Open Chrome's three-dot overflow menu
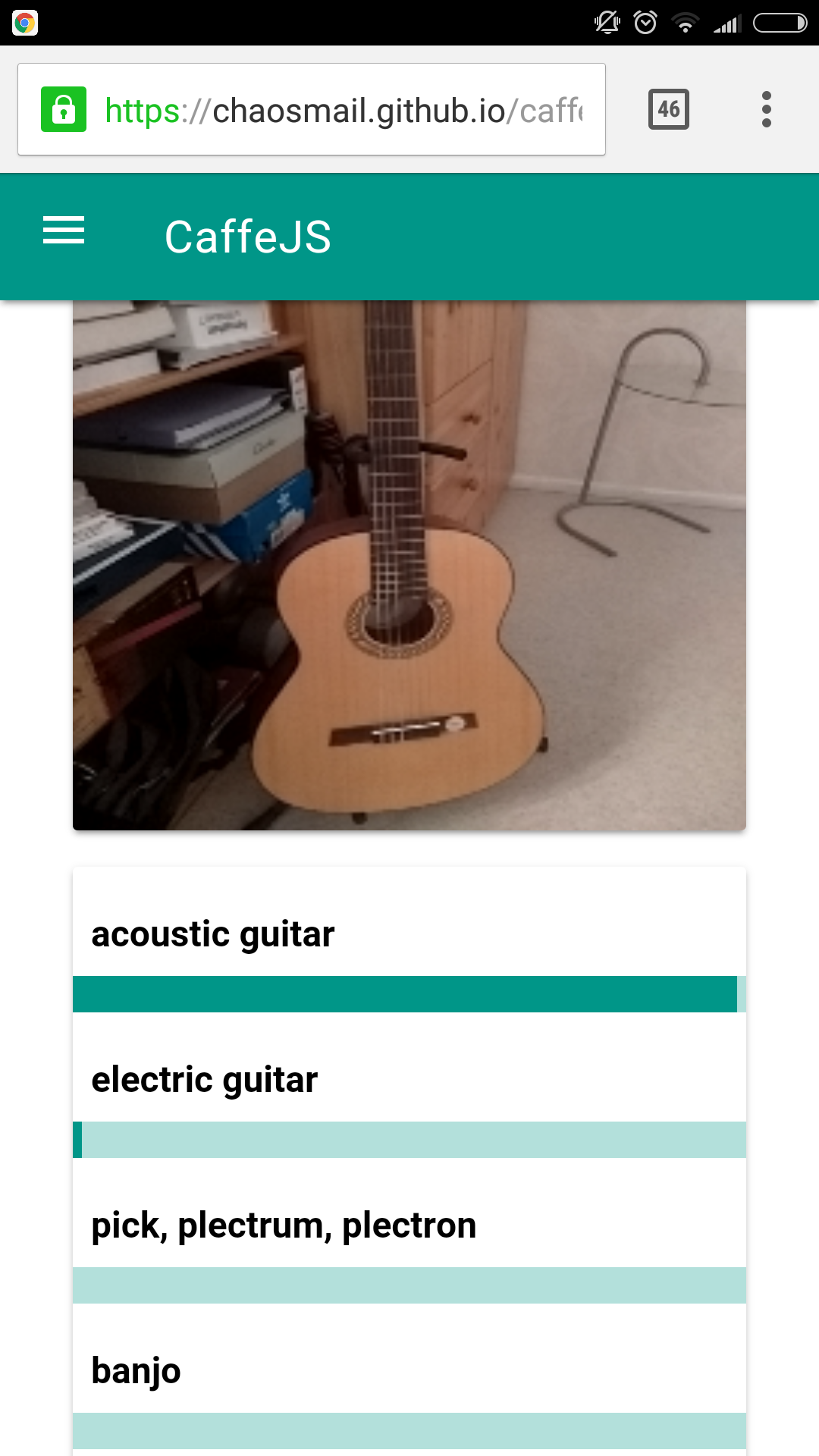This screenshot has height=1456, width=819. [767, 109]
